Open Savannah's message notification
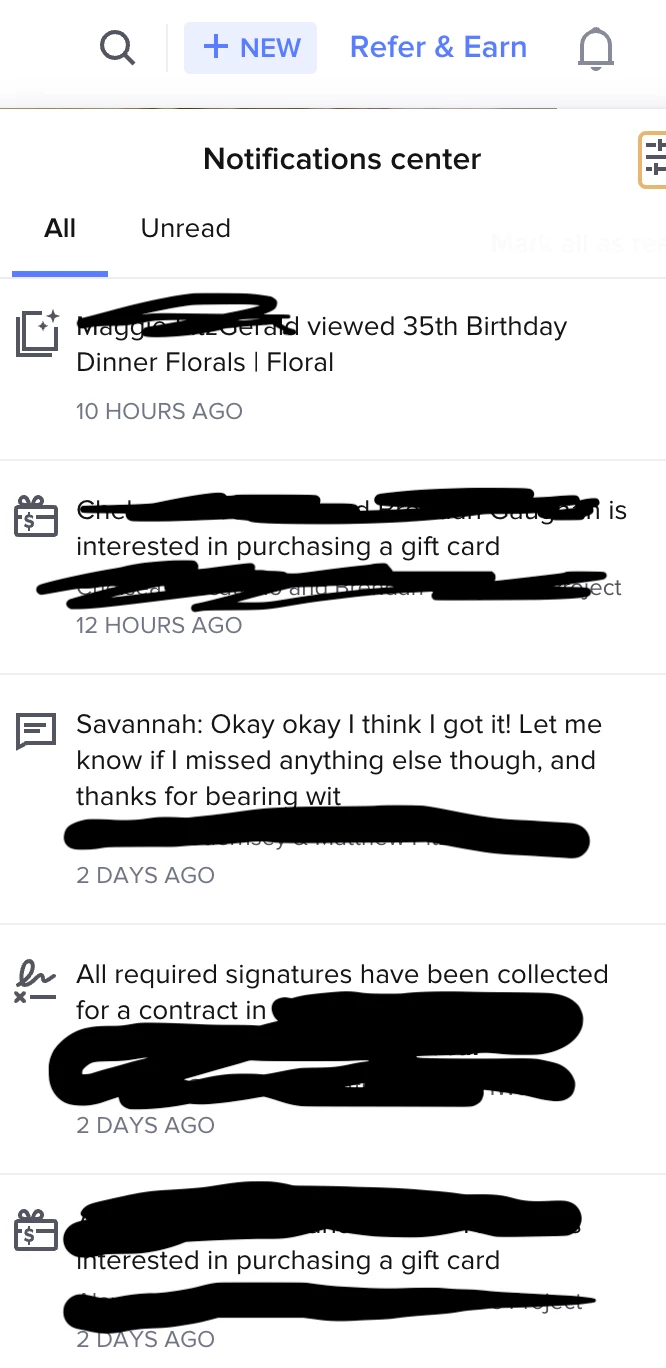This screenshot has height=1368, width=666. [338, 760]
